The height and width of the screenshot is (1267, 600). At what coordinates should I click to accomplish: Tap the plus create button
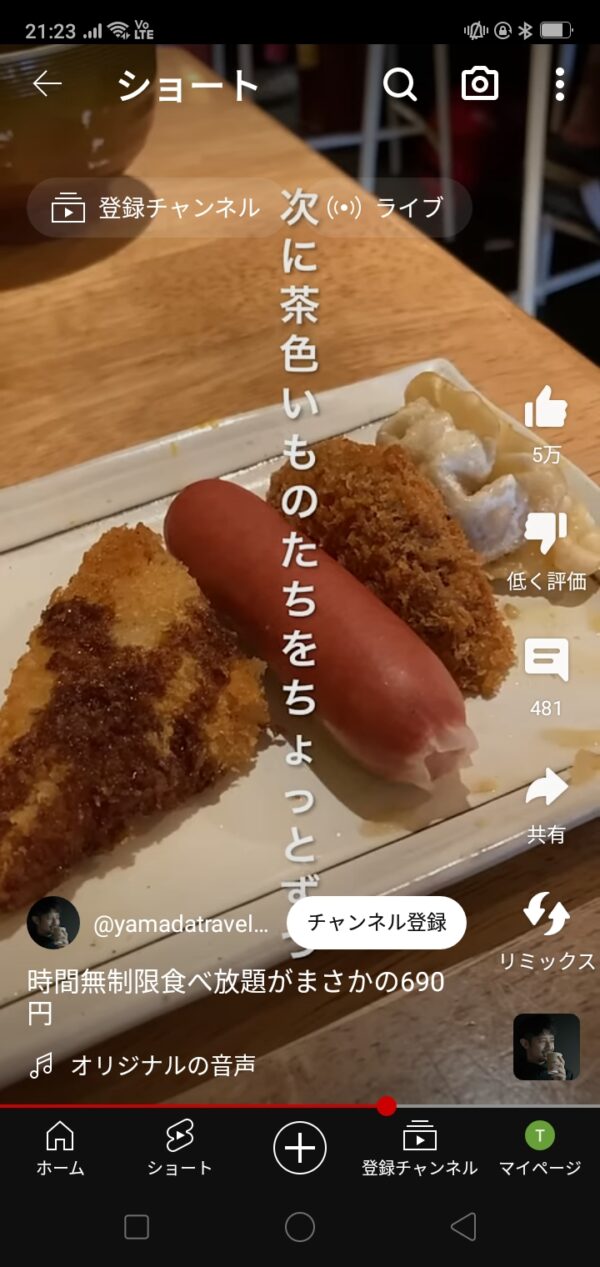[300, 1147]
